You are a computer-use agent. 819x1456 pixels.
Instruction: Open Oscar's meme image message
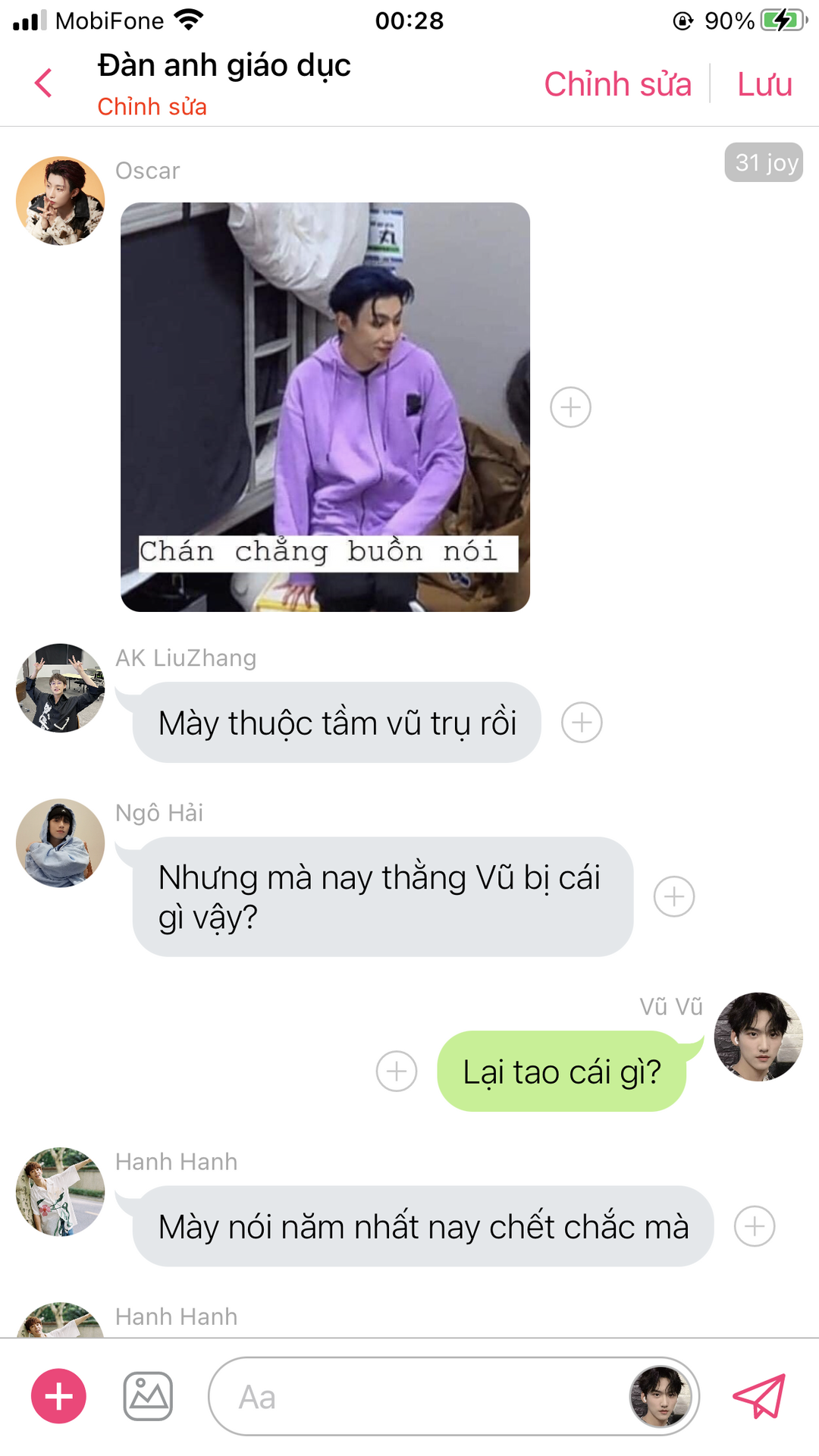pos(325,407)
